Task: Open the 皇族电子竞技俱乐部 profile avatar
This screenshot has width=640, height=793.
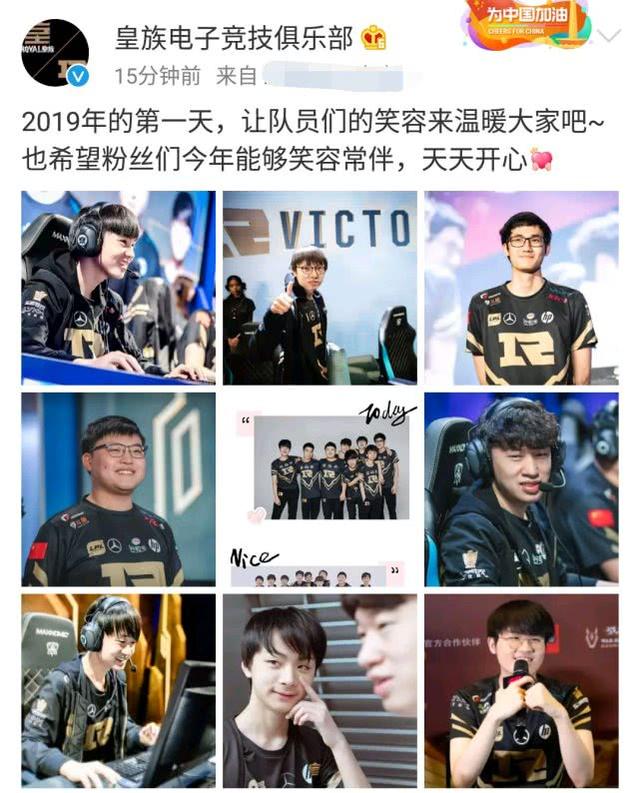Action: coord(55,53)
